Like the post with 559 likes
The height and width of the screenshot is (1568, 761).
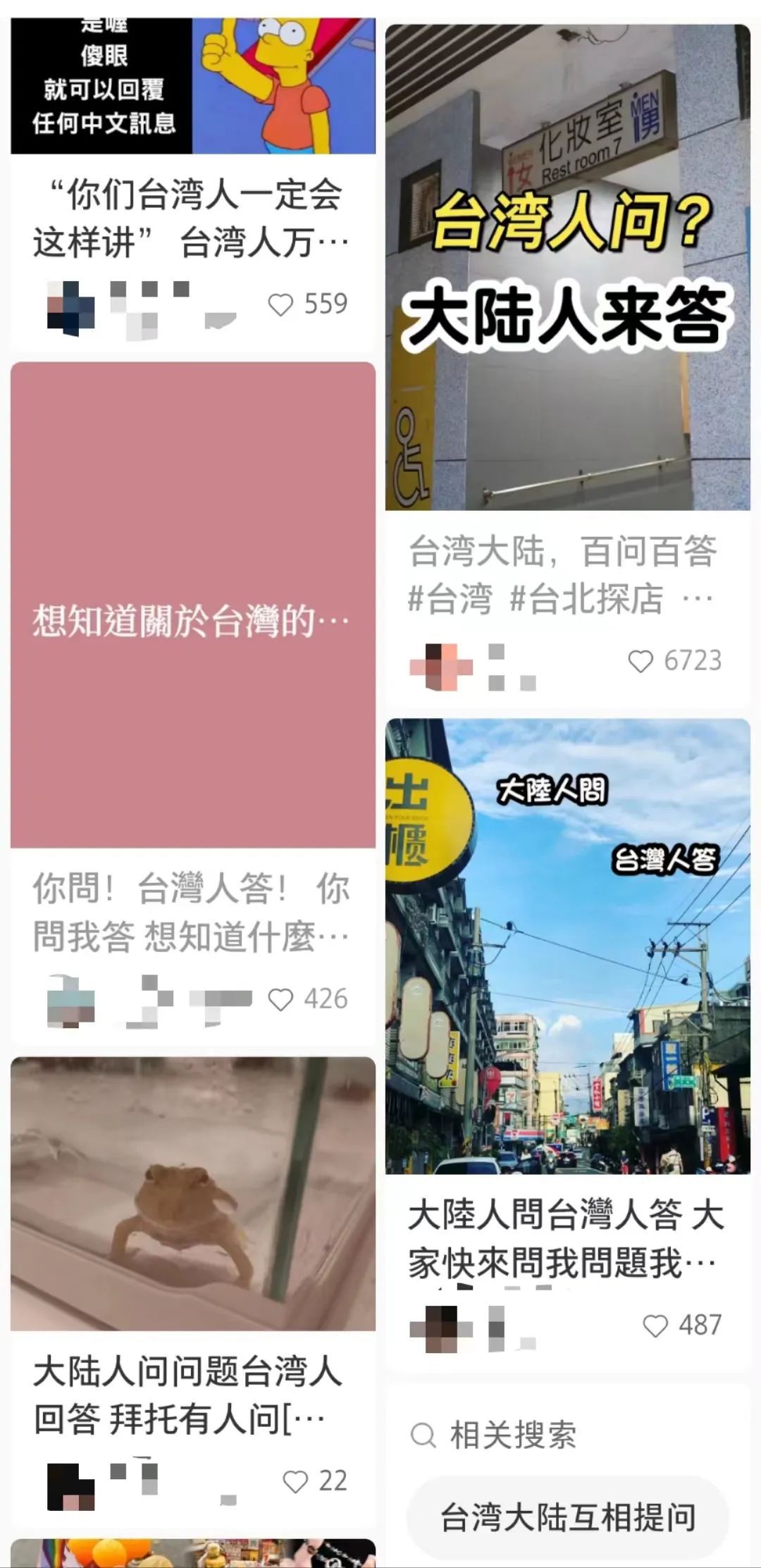point(281,305)
